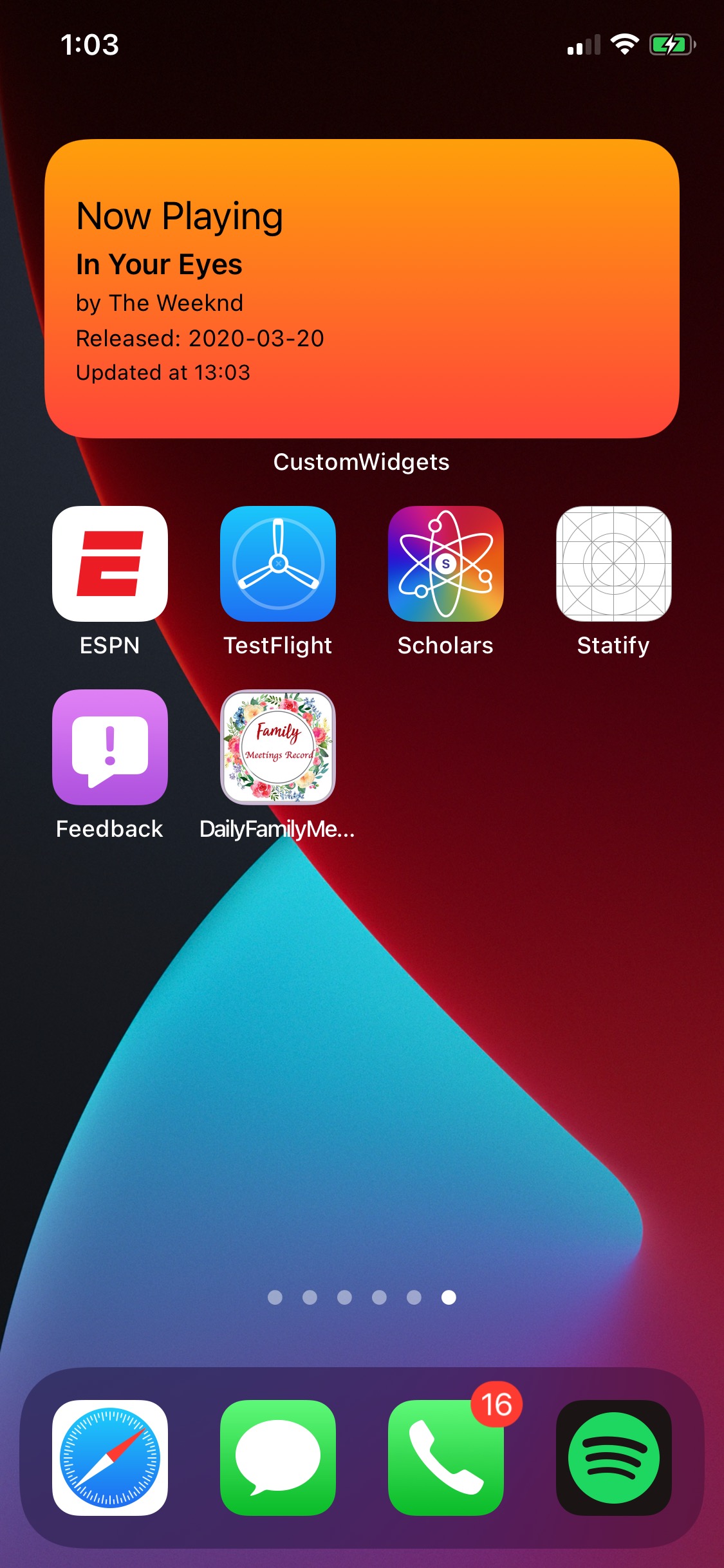Launch Spotify from the dock

pyautogui.click(x=613, y=1457)
